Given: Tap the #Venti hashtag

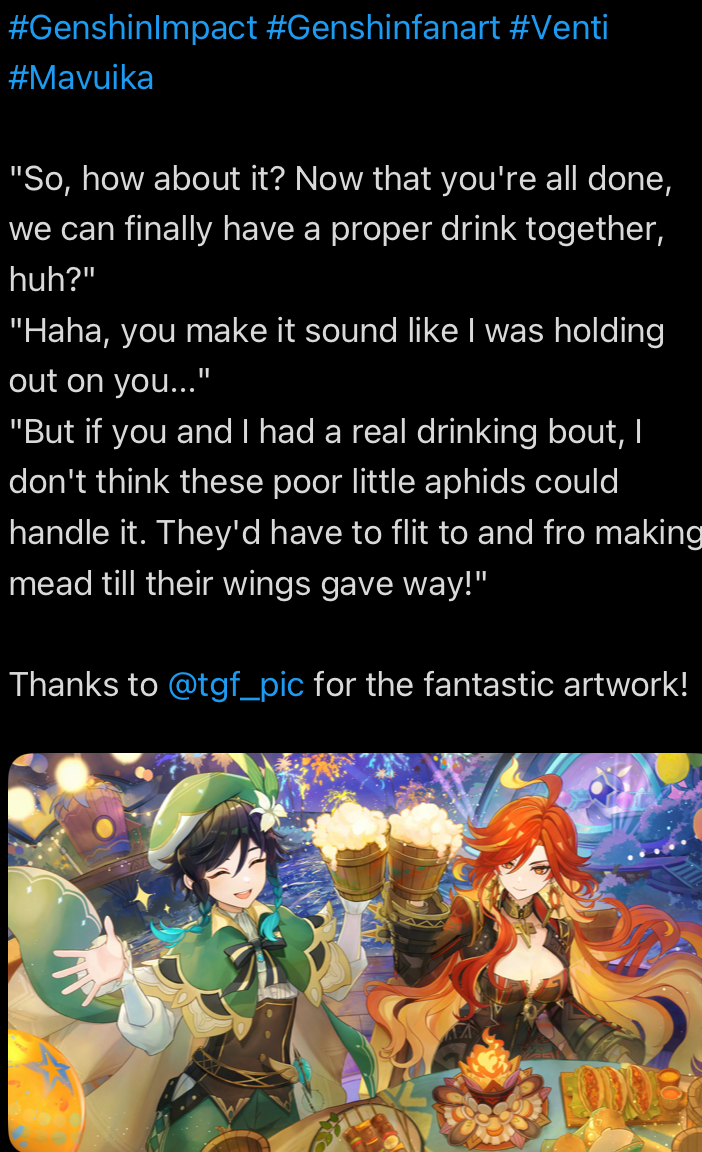Looking at the screenshot, I should [x=559, y=28].
